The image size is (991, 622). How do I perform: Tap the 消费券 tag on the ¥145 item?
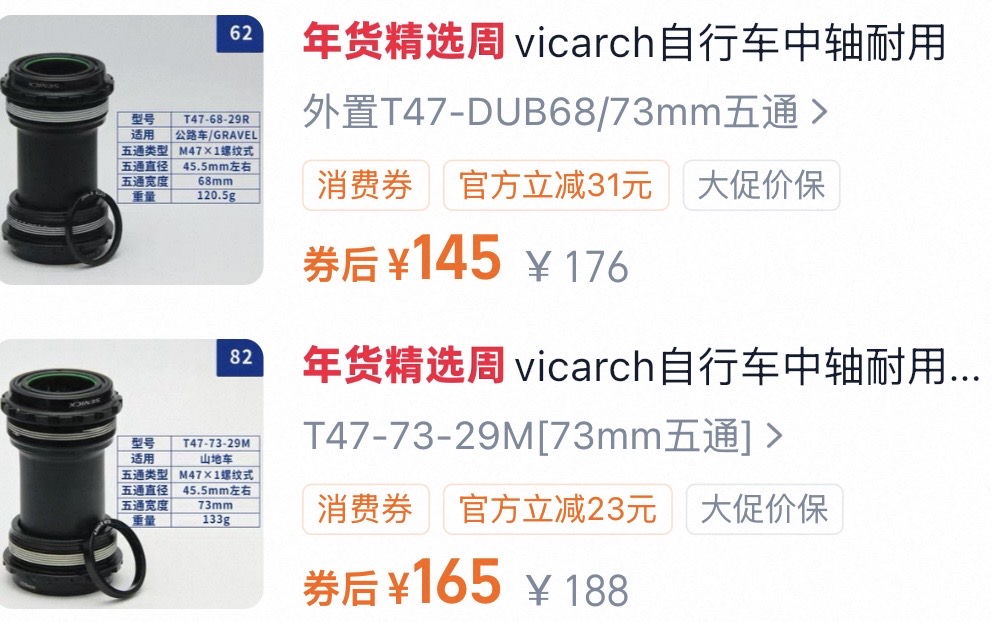(x=365, y=186)
